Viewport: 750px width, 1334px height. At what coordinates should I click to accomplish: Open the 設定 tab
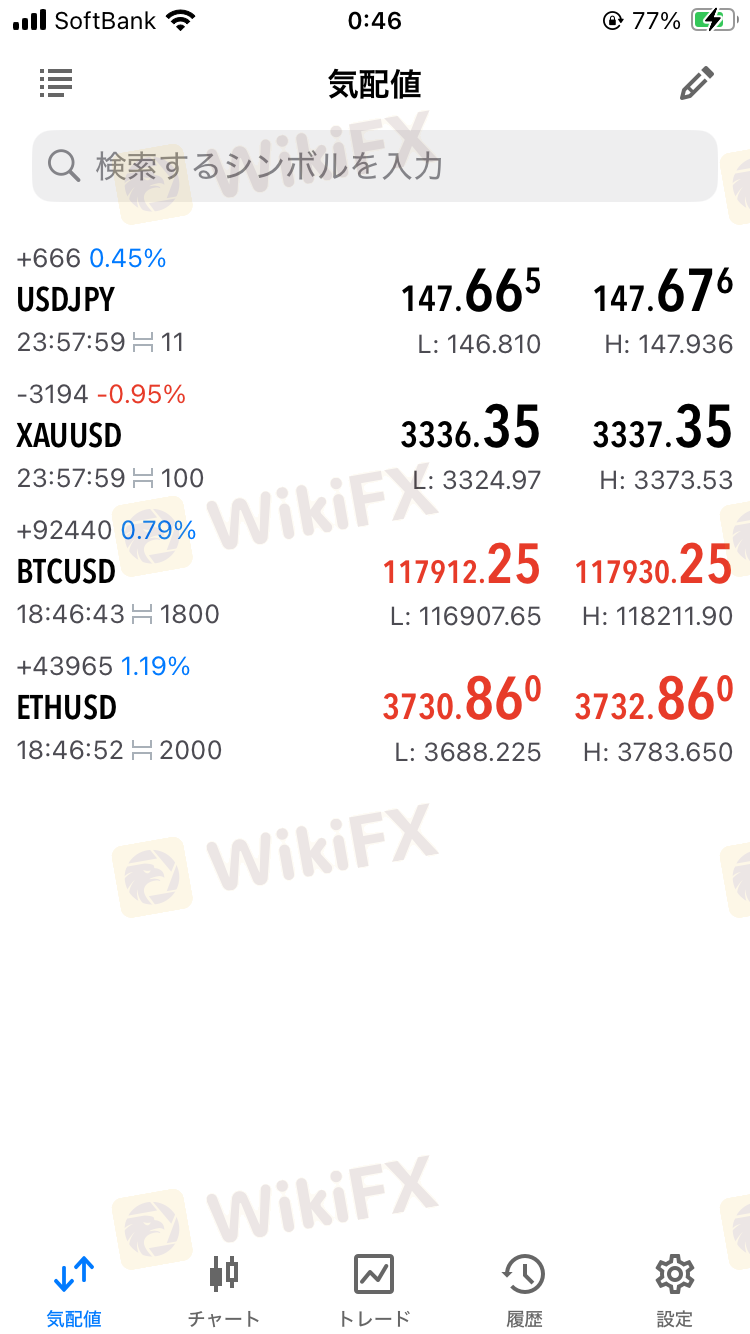click(675, 1290)
